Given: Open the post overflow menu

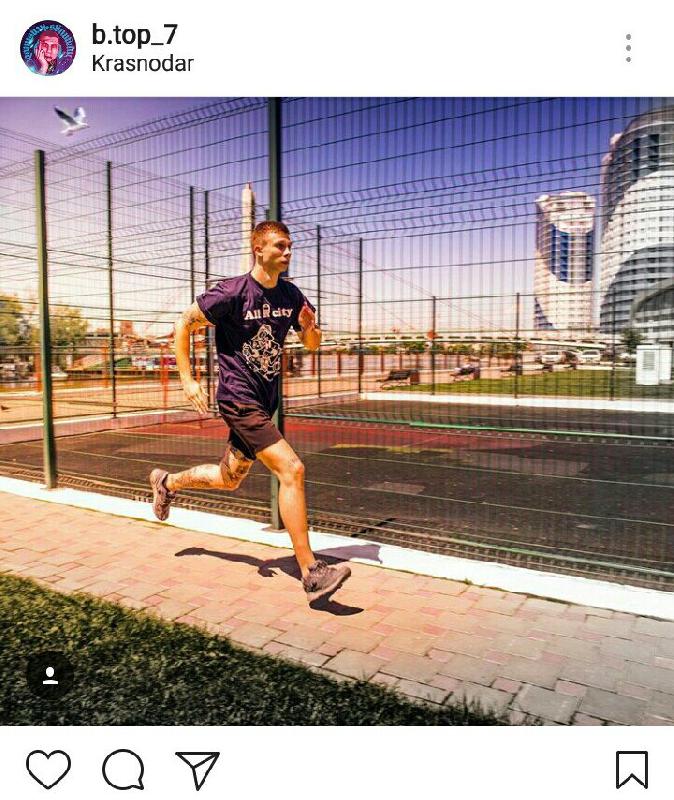Looking at the screenshot, I should point(628,48).
